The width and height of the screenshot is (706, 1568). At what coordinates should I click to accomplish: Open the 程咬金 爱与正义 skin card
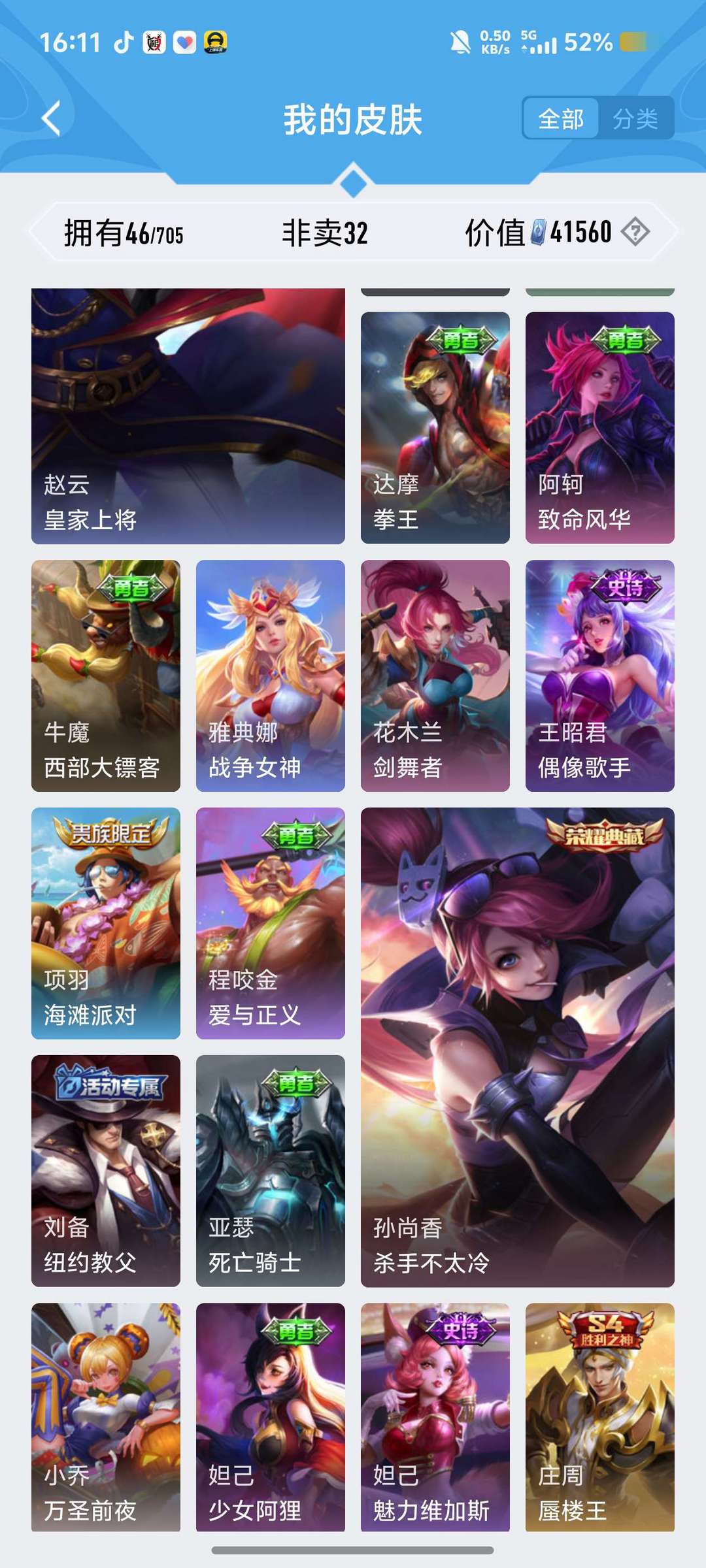coord(271,923)
